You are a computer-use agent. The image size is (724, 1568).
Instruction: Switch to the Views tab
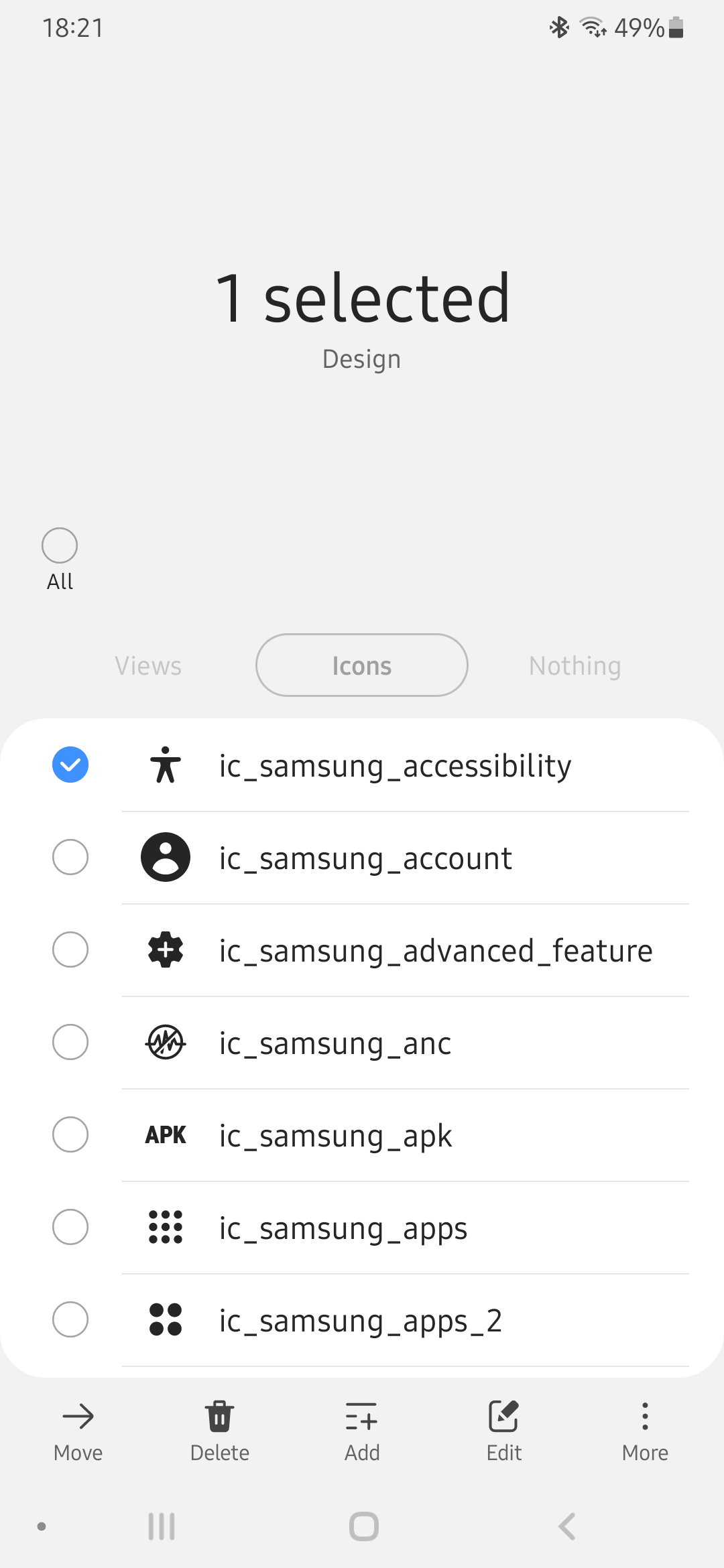pos(148,665)
